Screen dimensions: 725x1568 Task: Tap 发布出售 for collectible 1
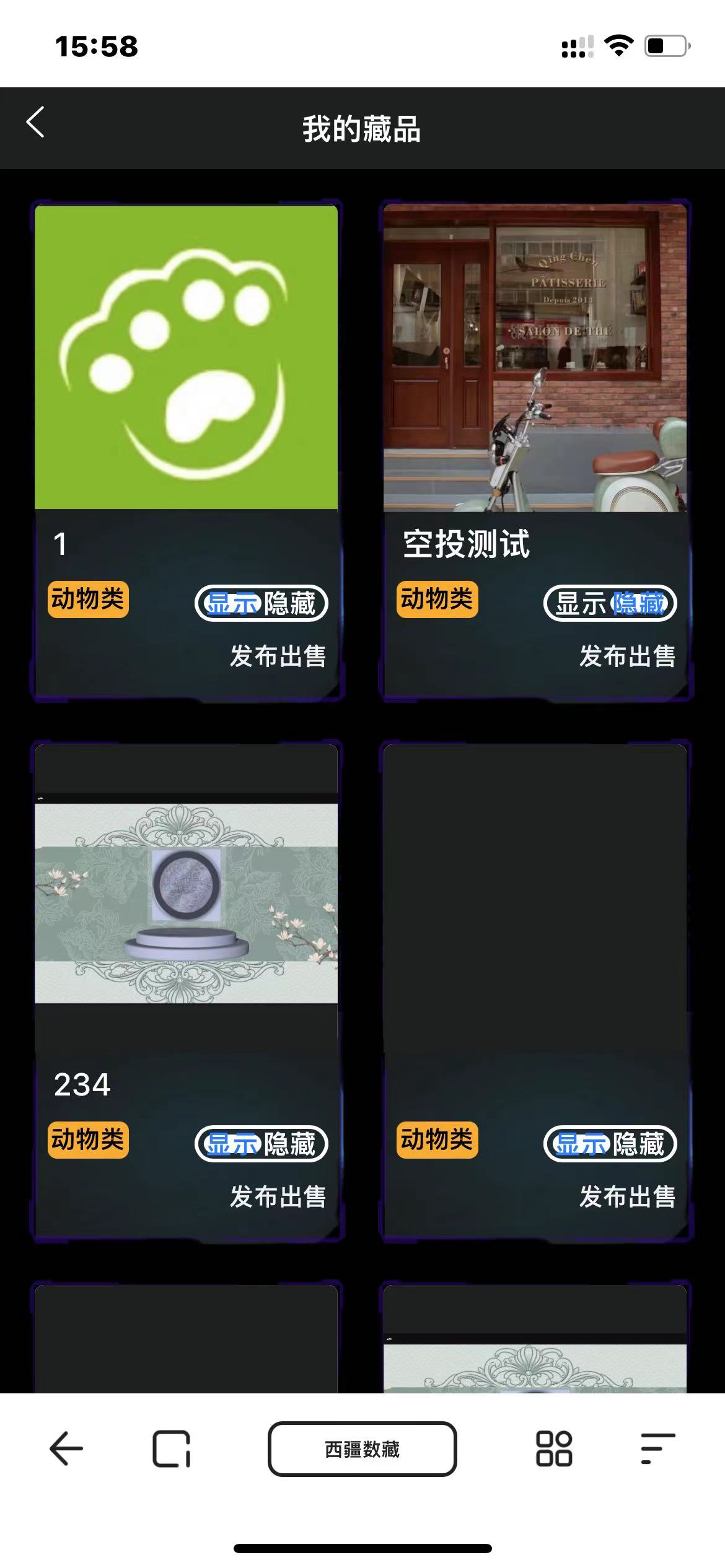pyautogui.click(x=278, y=656)
